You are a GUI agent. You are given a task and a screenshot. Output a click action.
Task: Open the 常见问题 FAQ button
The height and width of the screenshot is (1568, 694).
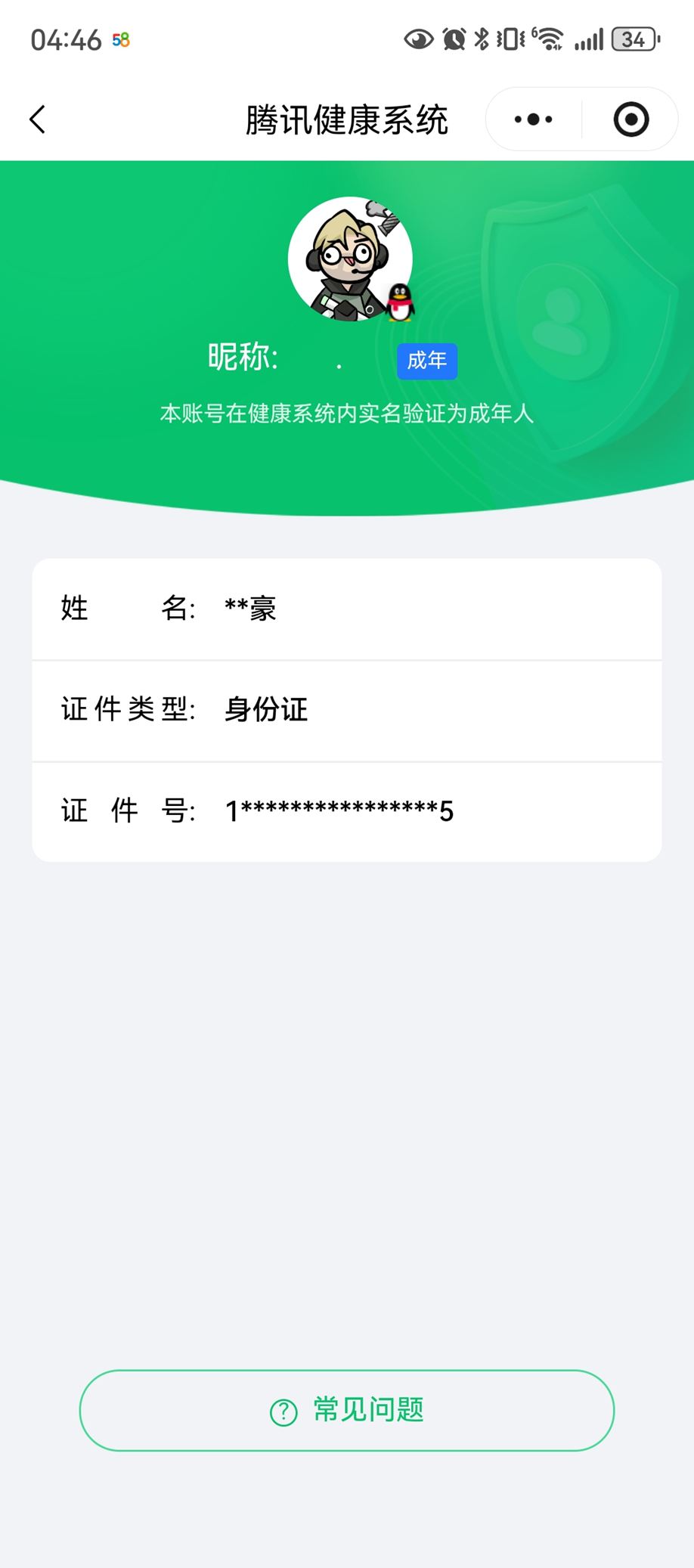click(346, 1409)
